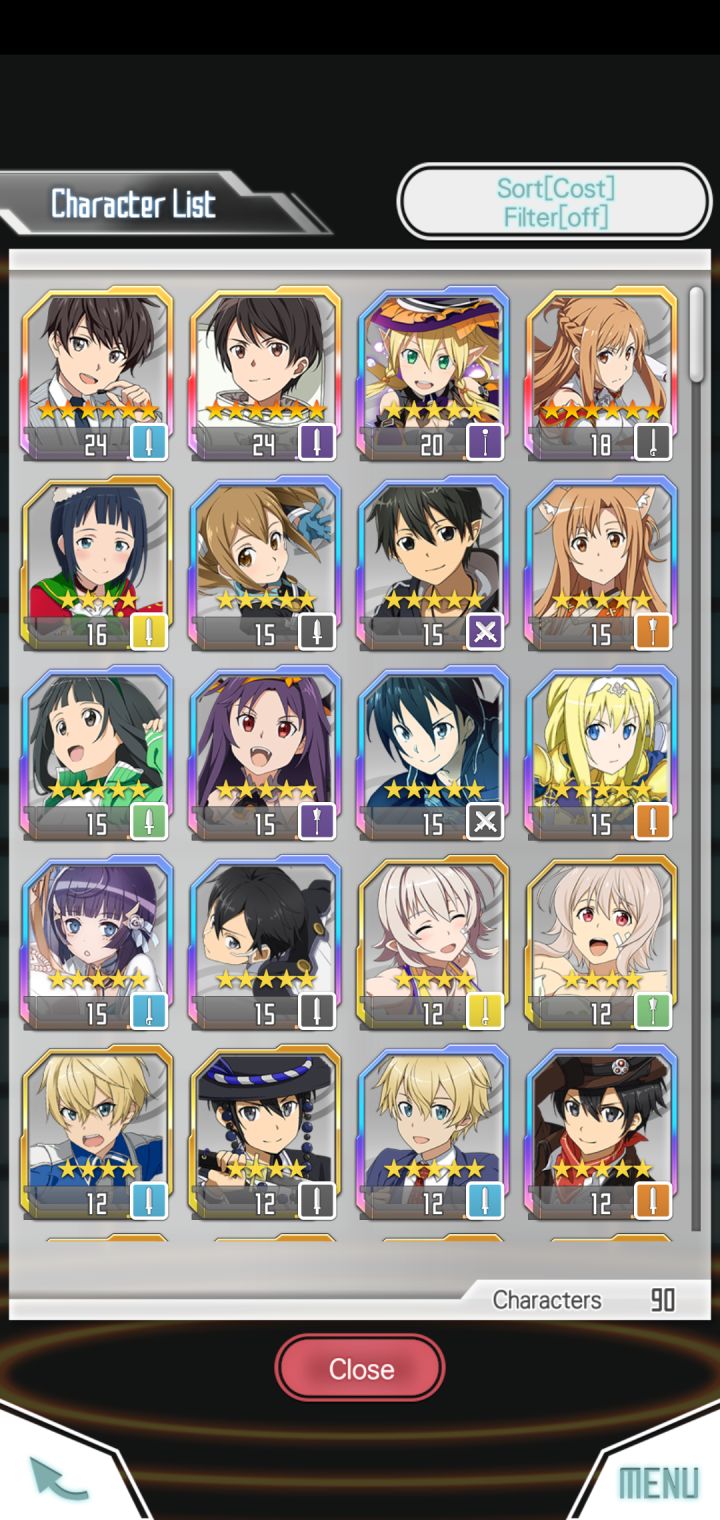Click the orange rapier icon on Asuna's card
This screenshot has width=720, height=1520.
point(653,633)
